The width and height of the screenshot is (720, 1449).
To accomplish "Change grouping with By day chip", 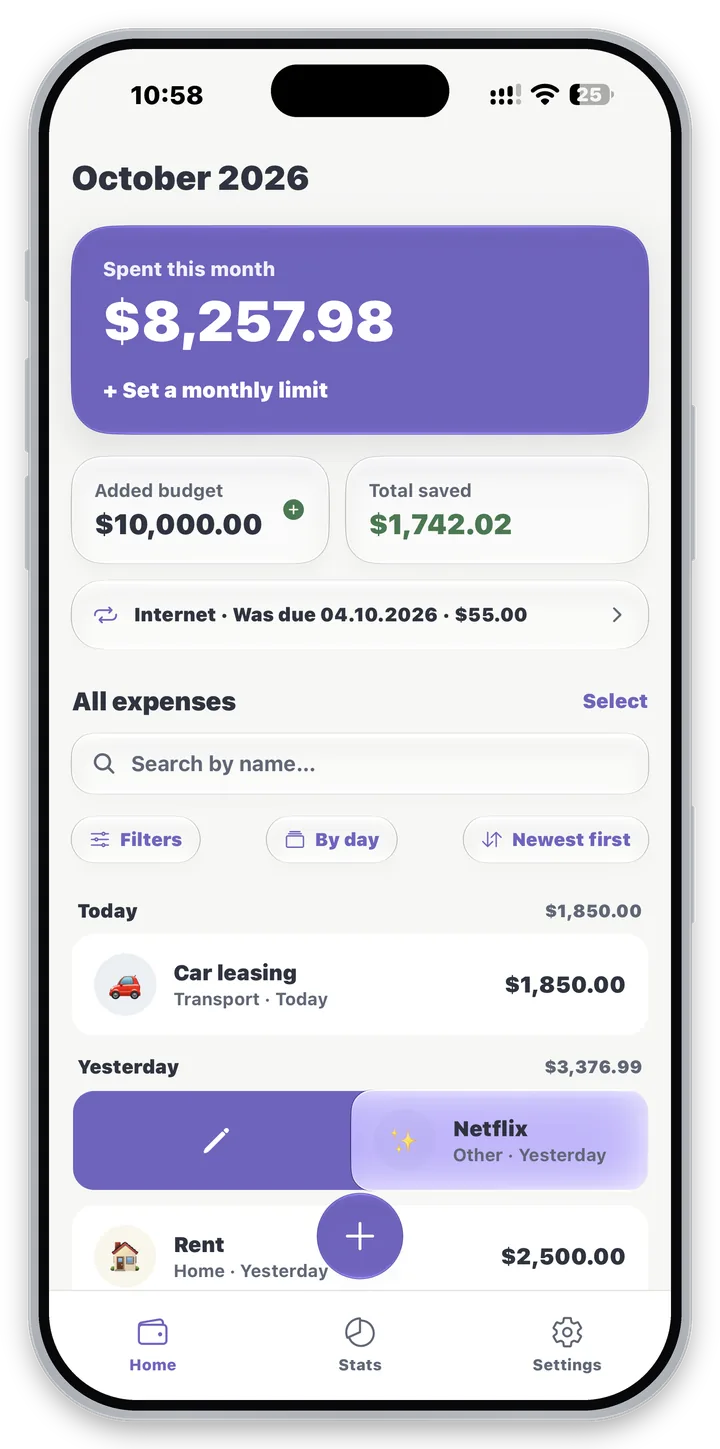I will (x=332, y=840).
